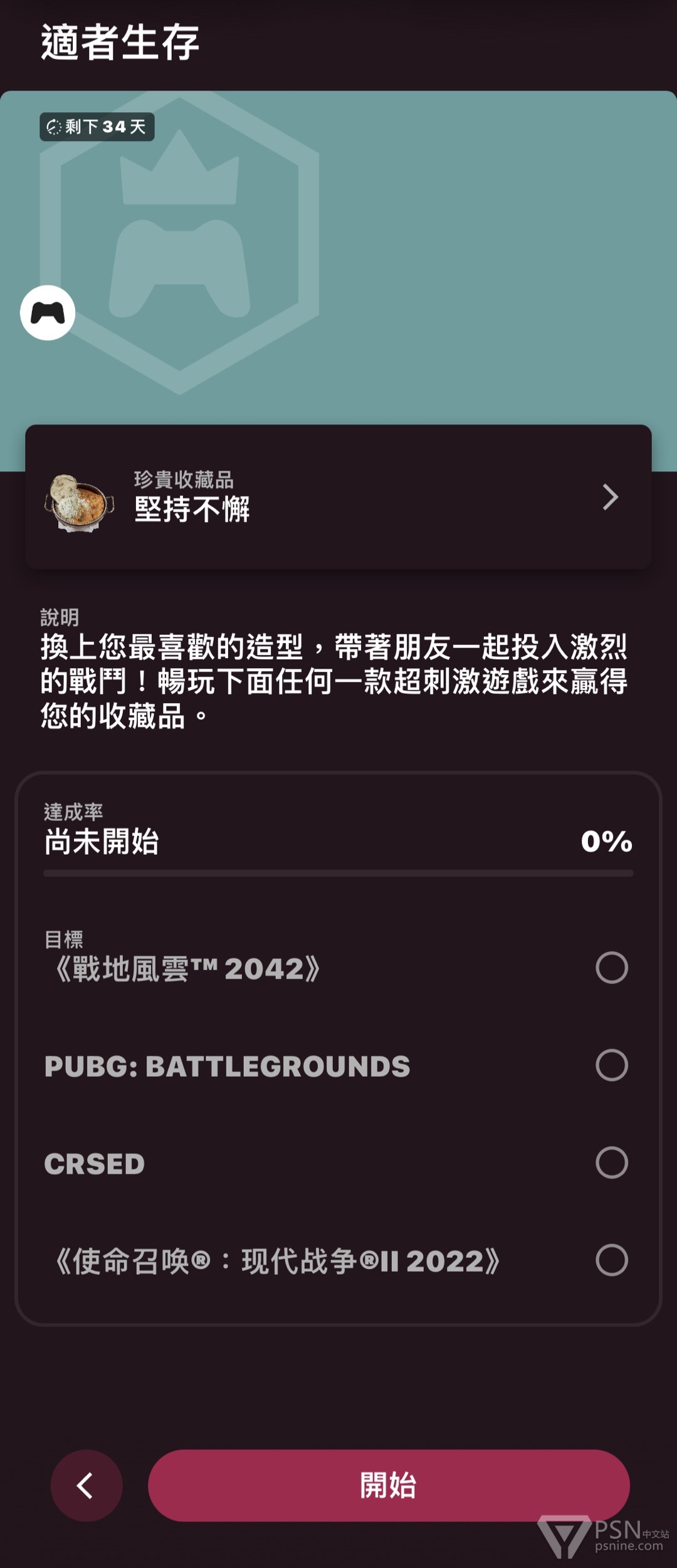Open the 堅持不懈 collectible card
Viewport: 677px width, 1568px height.
338,497
